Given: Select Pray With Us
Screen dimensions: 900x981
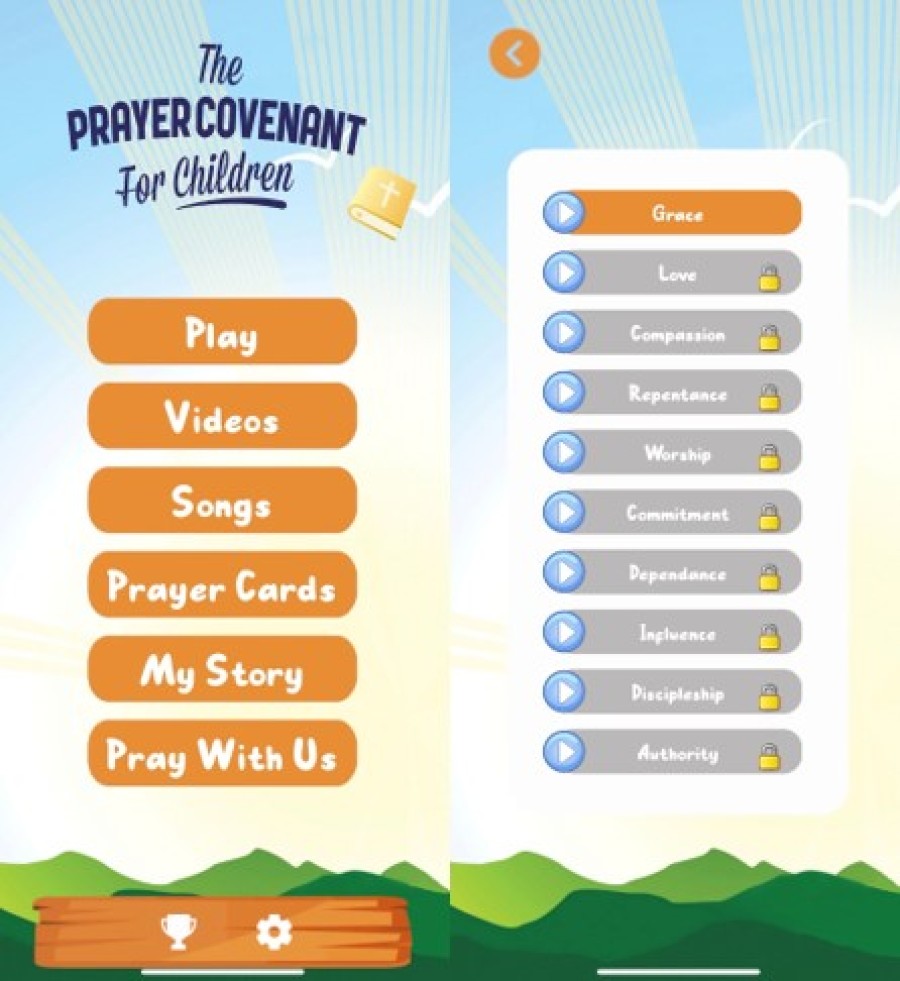Looking at the screenshot, I should coord(222,754).
